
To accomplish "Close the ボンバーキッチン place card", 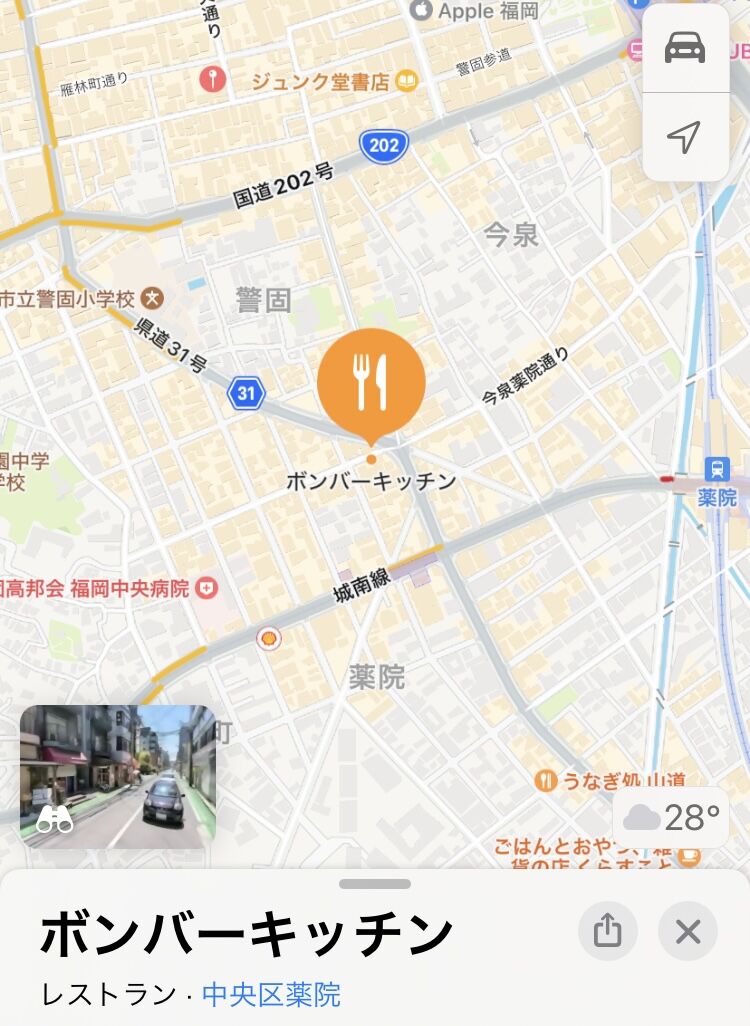I will click(688, 932).
